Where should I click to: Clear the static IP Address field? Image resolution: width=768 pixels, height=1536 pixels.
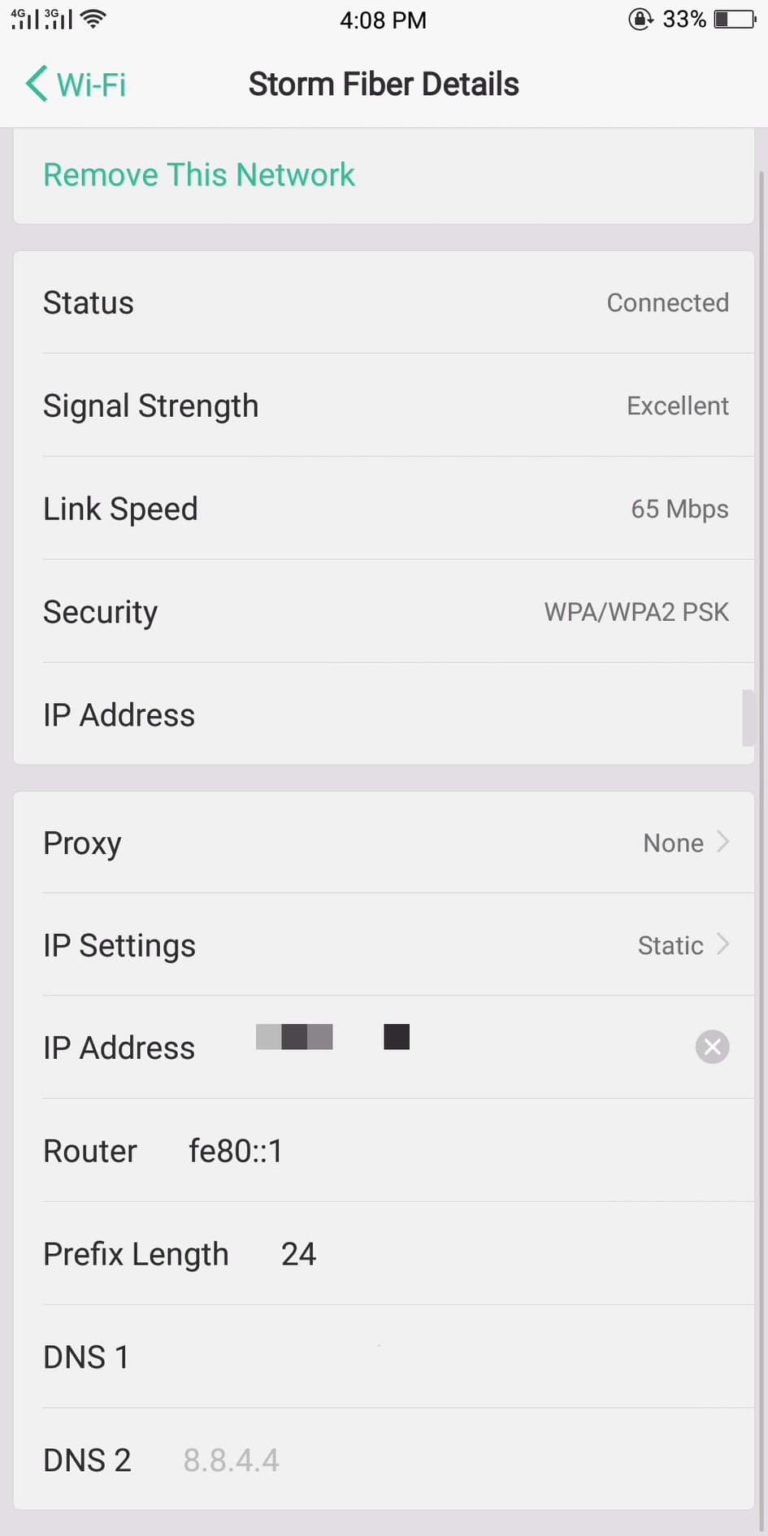click(712, 1047)
